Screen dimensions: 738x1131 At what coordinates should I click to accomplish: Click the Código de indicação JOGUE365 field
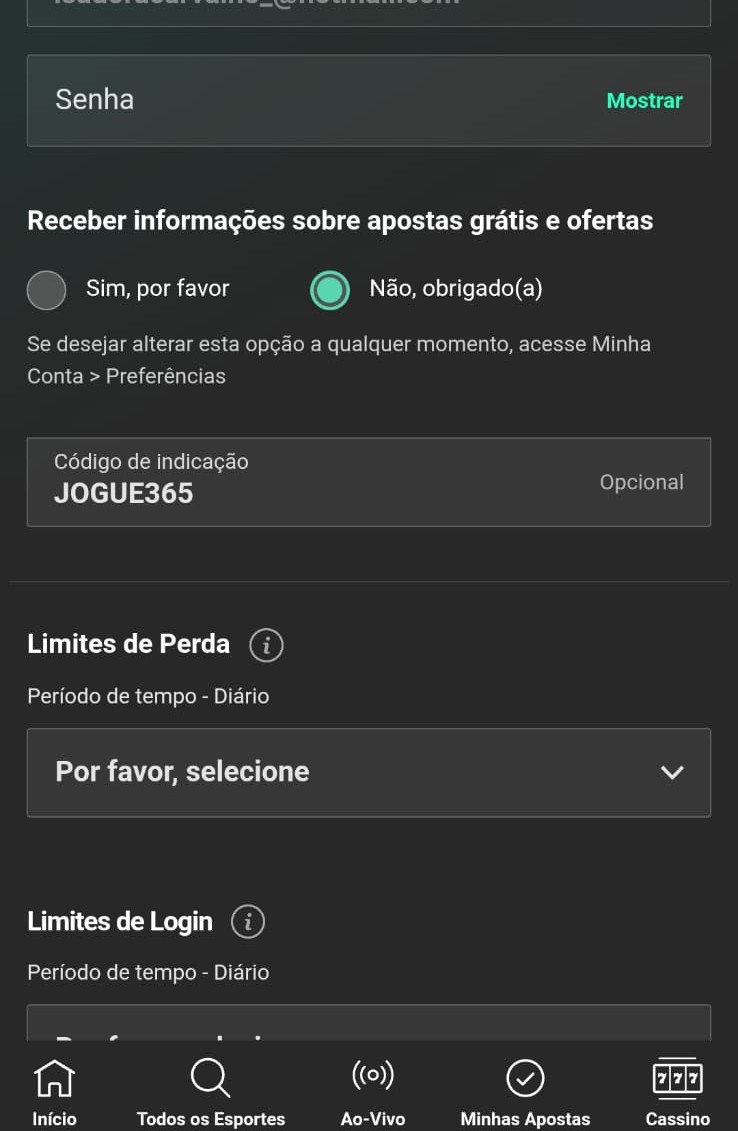pyautogui.click(x=369, y=481)
